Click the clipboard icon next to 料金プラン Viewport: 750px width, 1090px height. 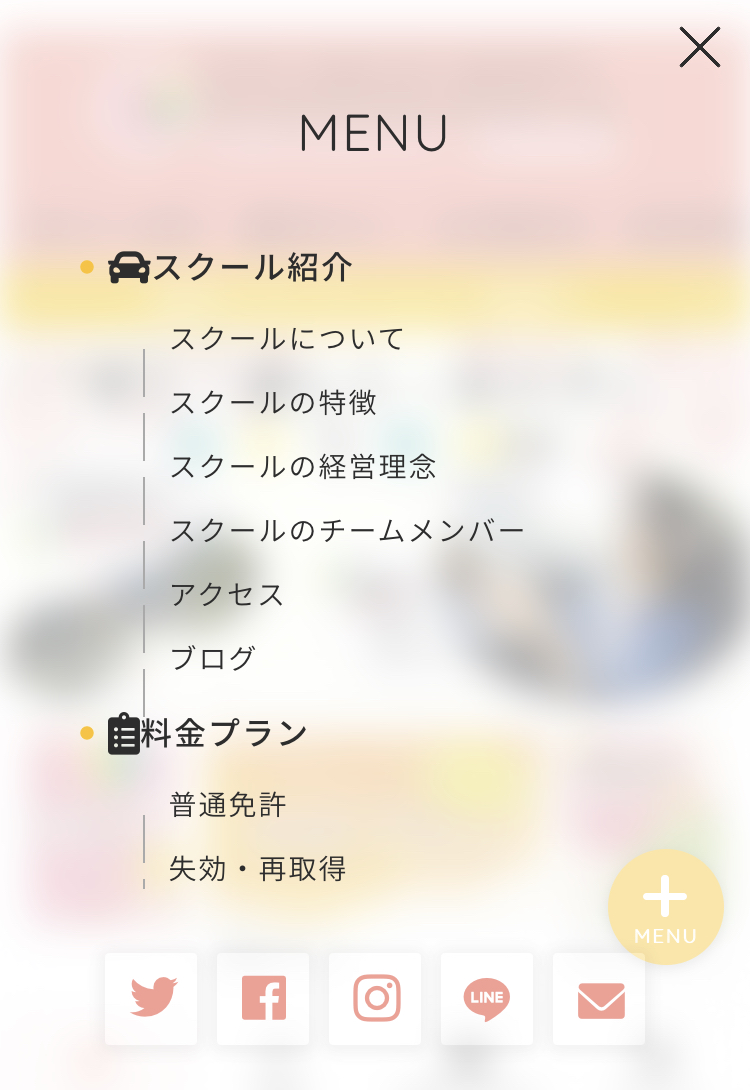pyautogui.click(x=124, y=732)
